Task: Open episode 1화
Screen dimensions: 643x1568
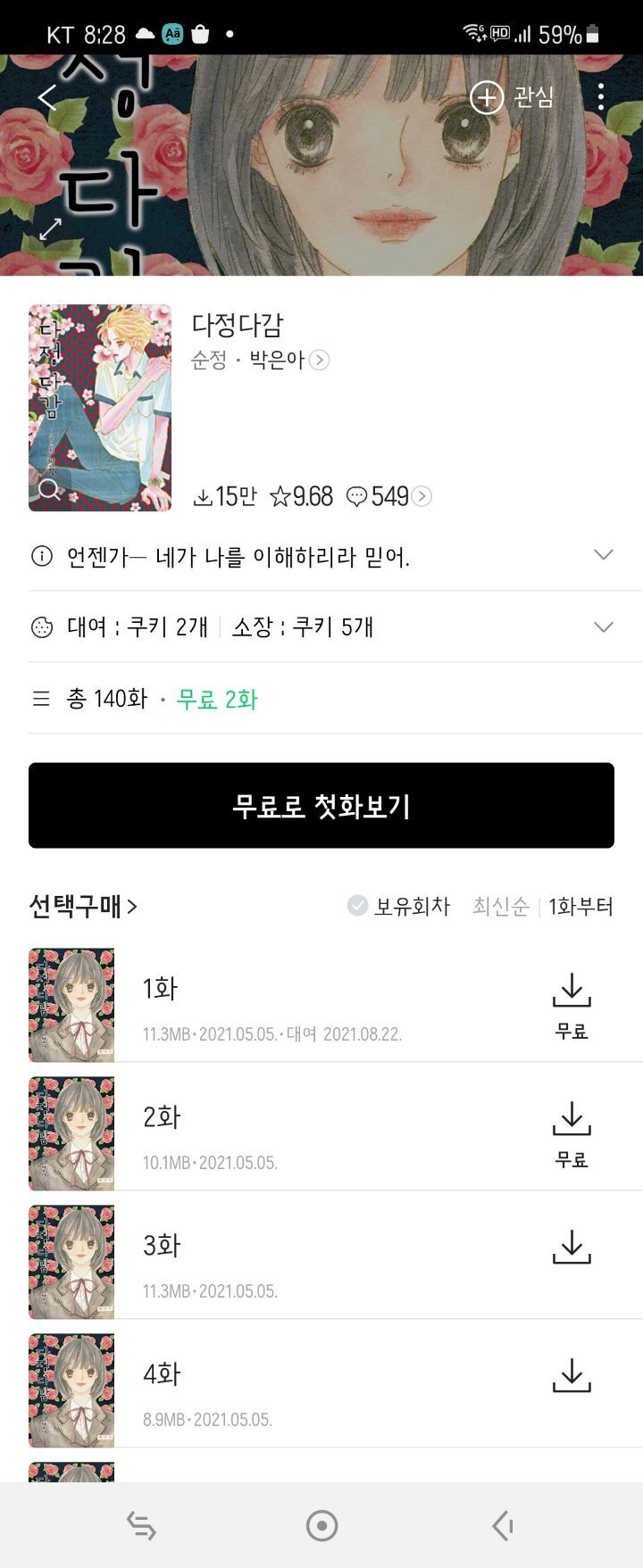Action: [x=321, y=1005]
